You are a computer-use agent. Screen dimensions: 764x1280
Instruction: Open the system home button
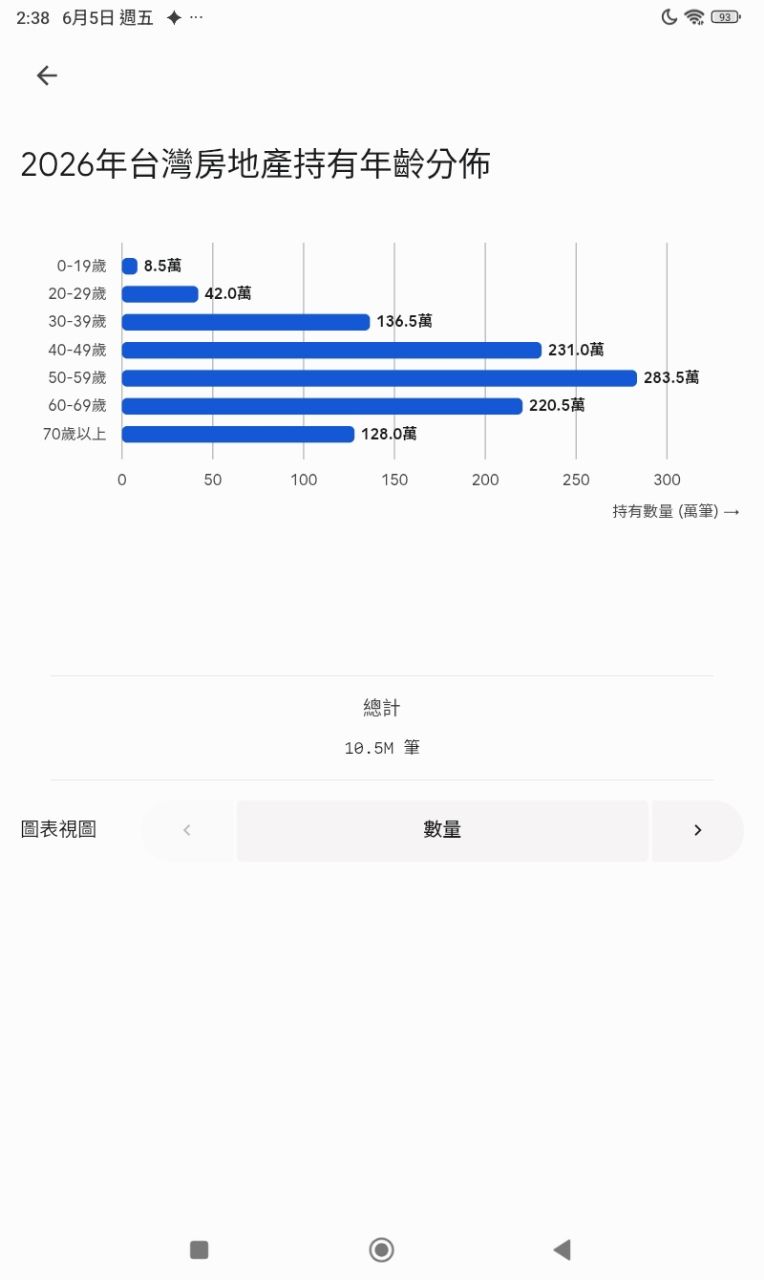[x=381, y=1249]
